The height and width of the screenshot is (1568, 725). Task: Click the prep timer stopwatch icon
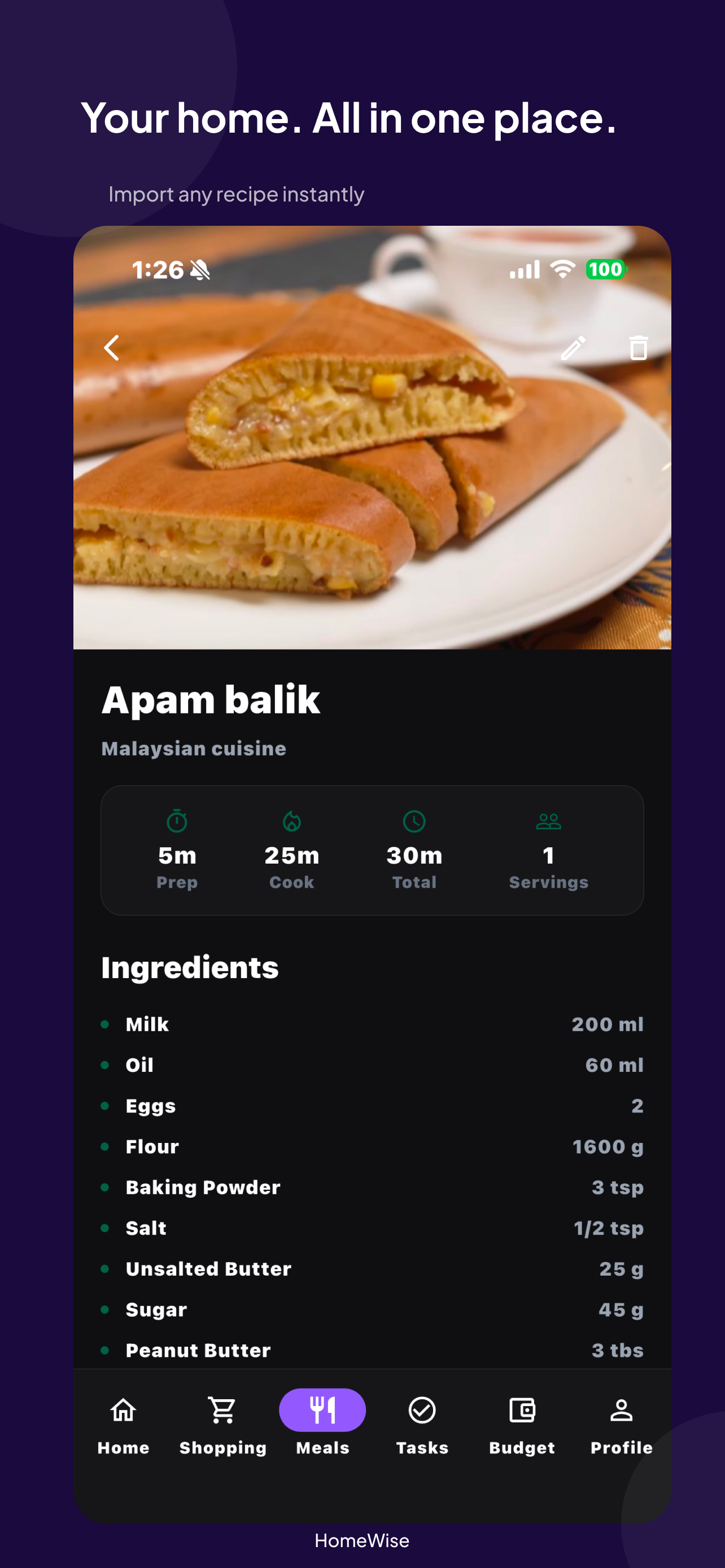pos(177,820)
